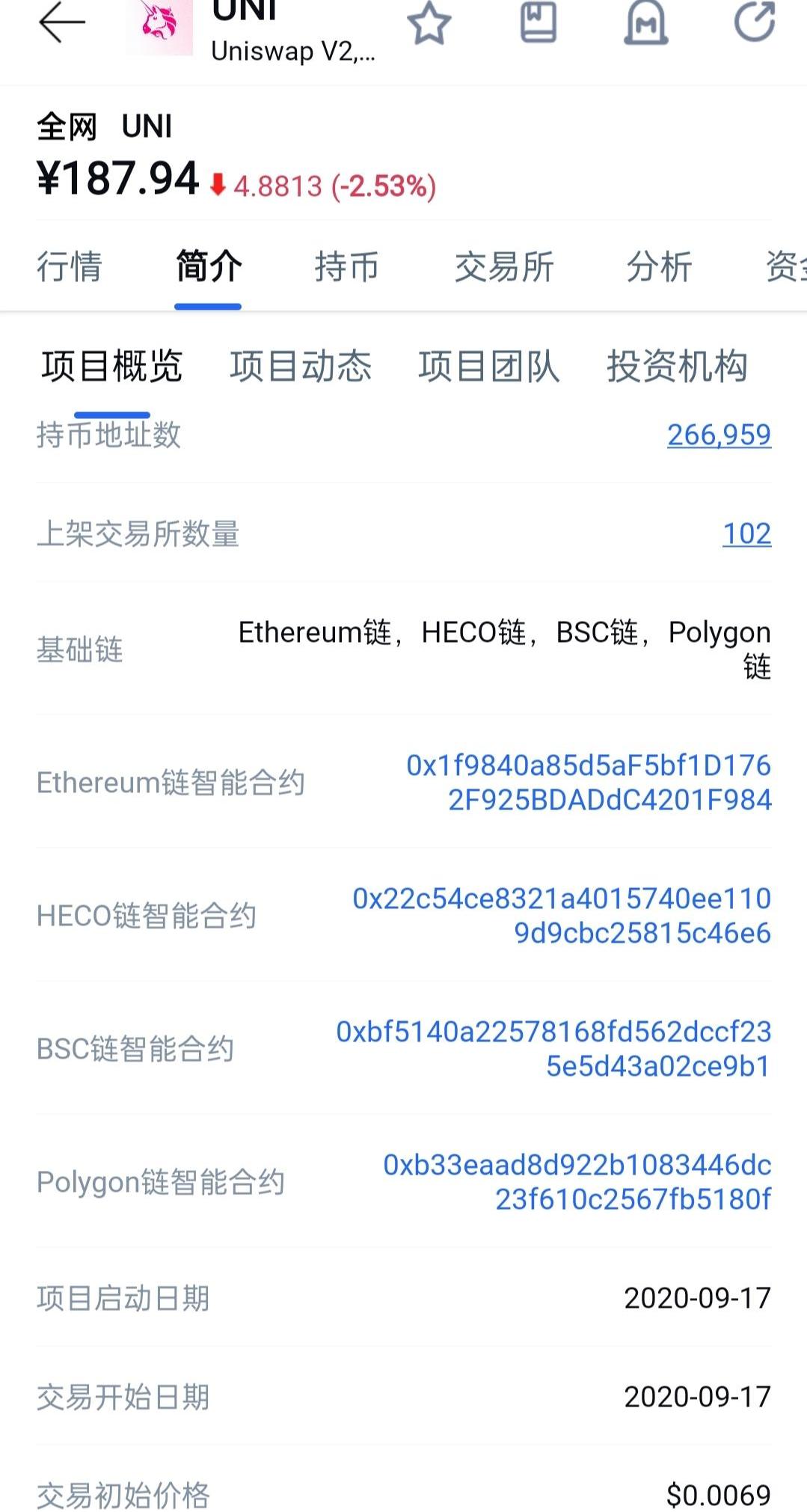
Task: Select the 项目概览 sub-tab
Action: click(x=112, y=367)
